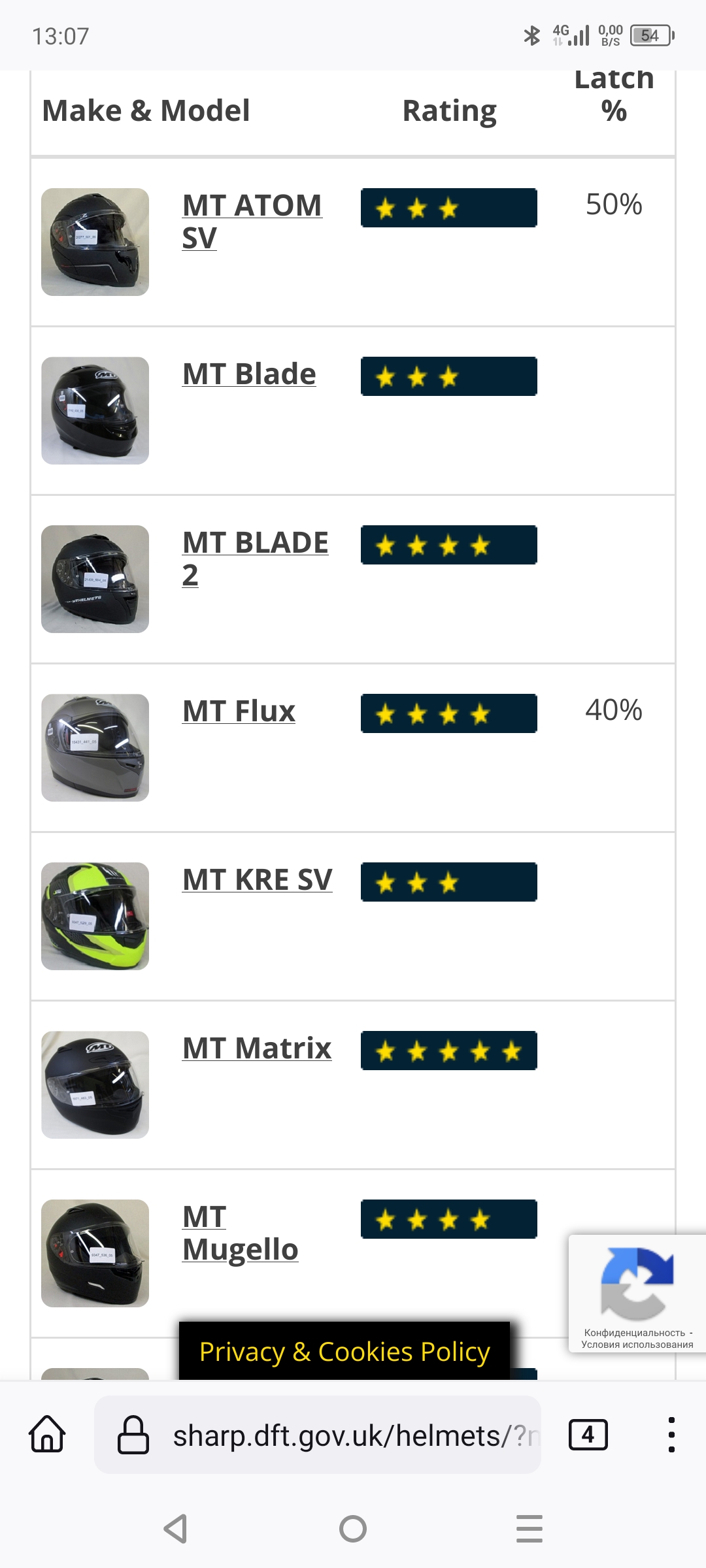Tap the MT Flux helmet photo

click(x=95, y=747)
